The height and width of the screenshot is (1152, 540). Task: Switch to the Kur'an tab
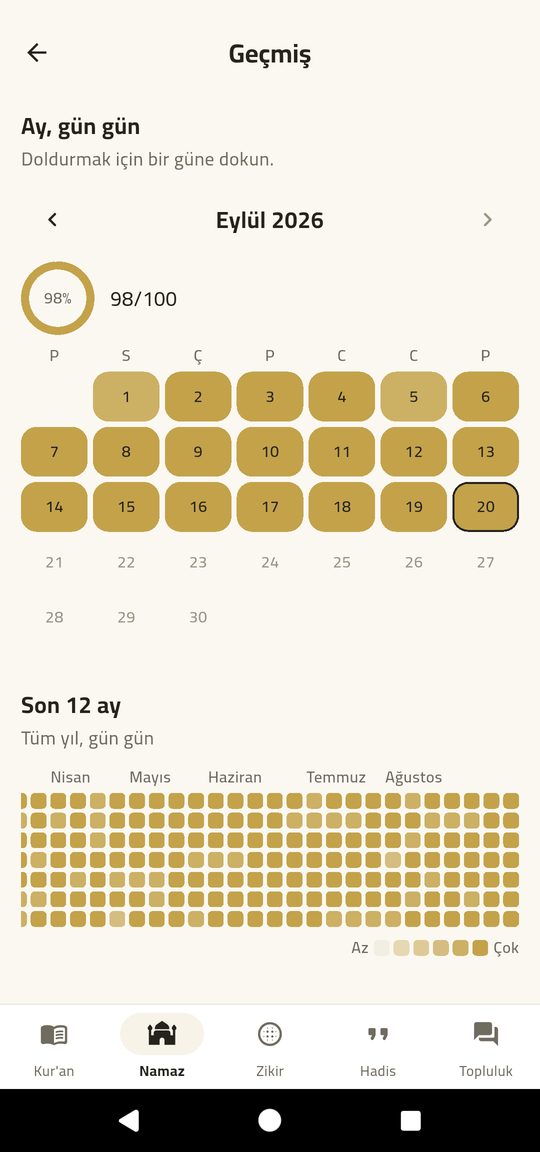pos(54,1048)
